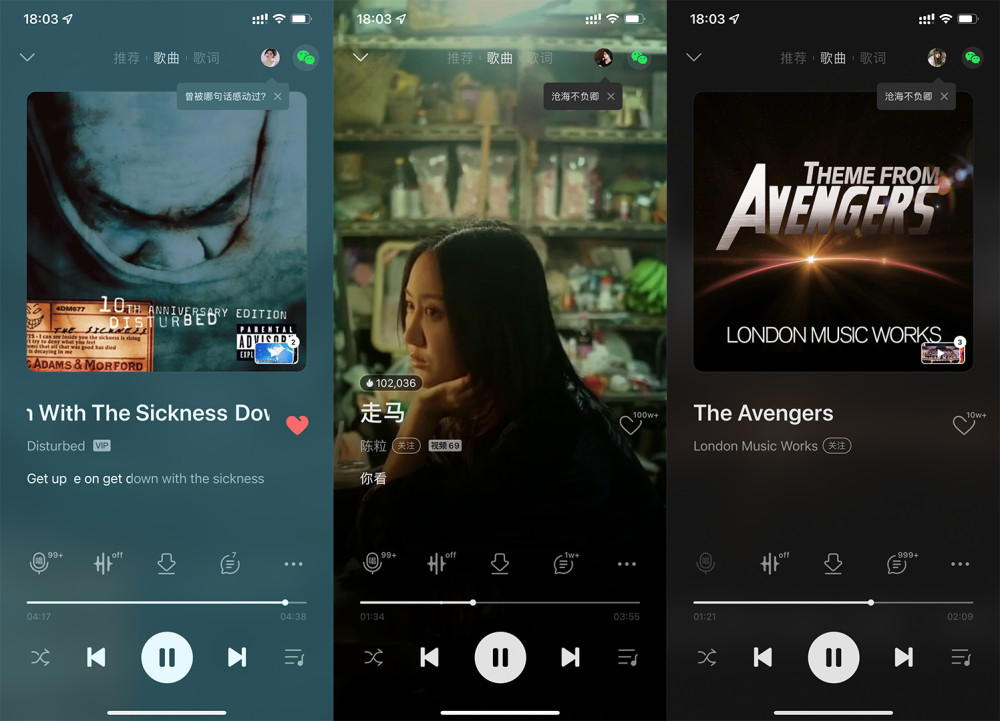Like the song 走马
Viewport: 1000px width, 721px height.
631,425
